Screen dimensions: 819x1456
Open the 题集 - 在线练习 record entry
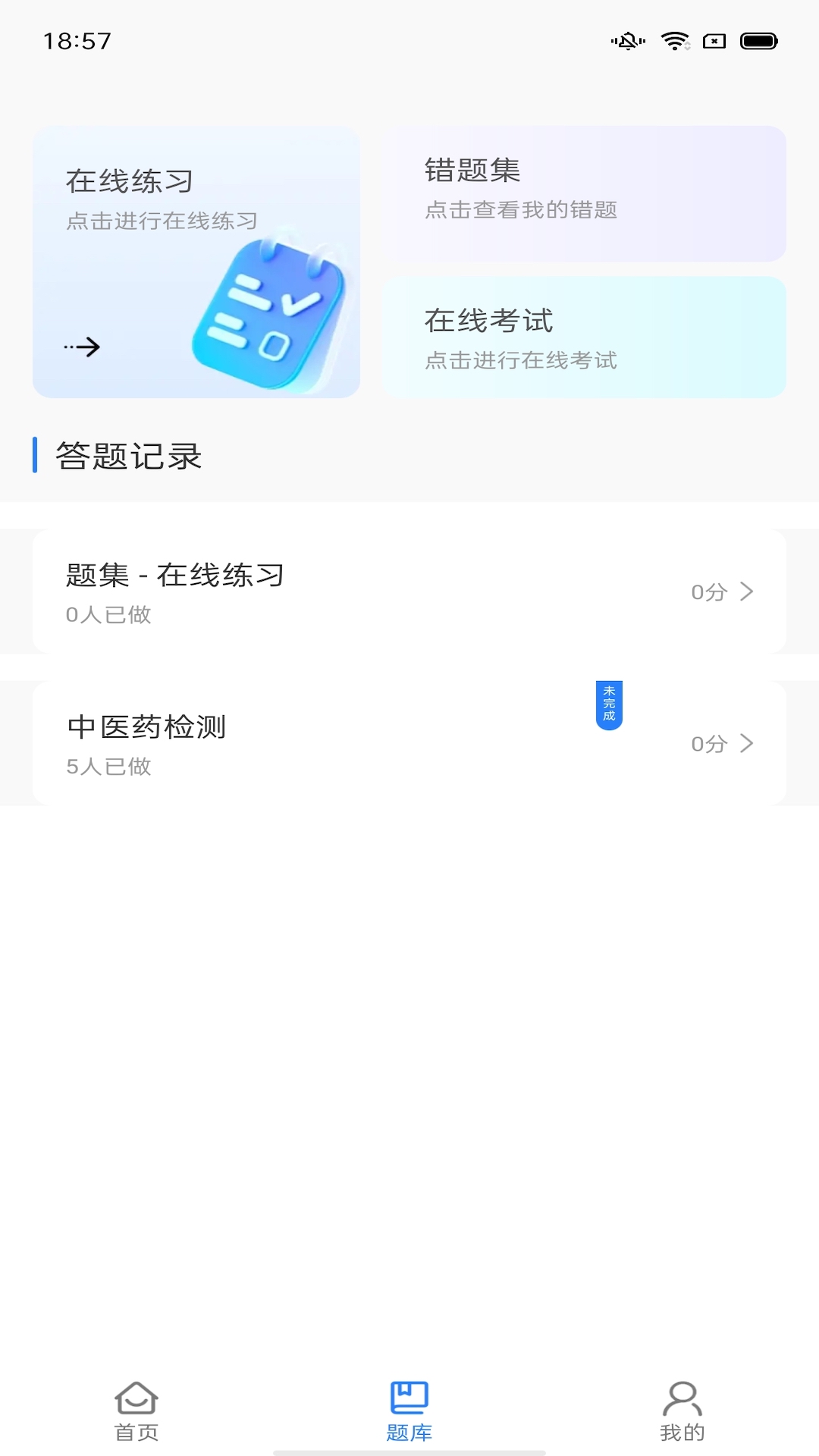pos(303,592)
